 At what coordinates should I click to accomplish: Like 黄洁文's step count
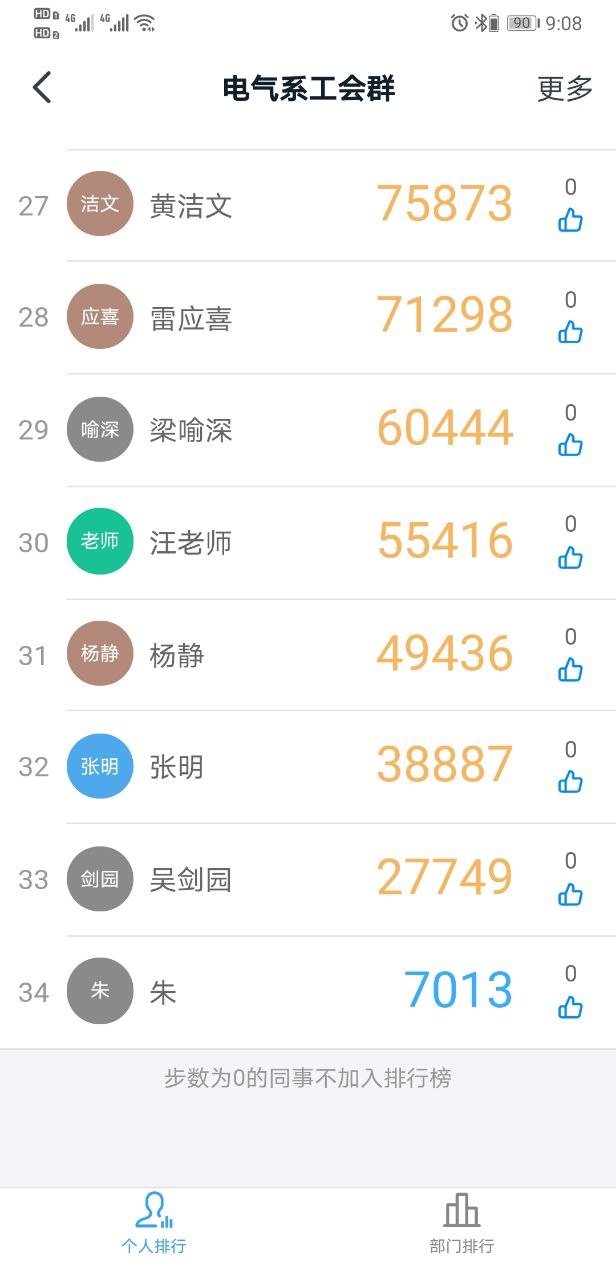pos(570,220)
